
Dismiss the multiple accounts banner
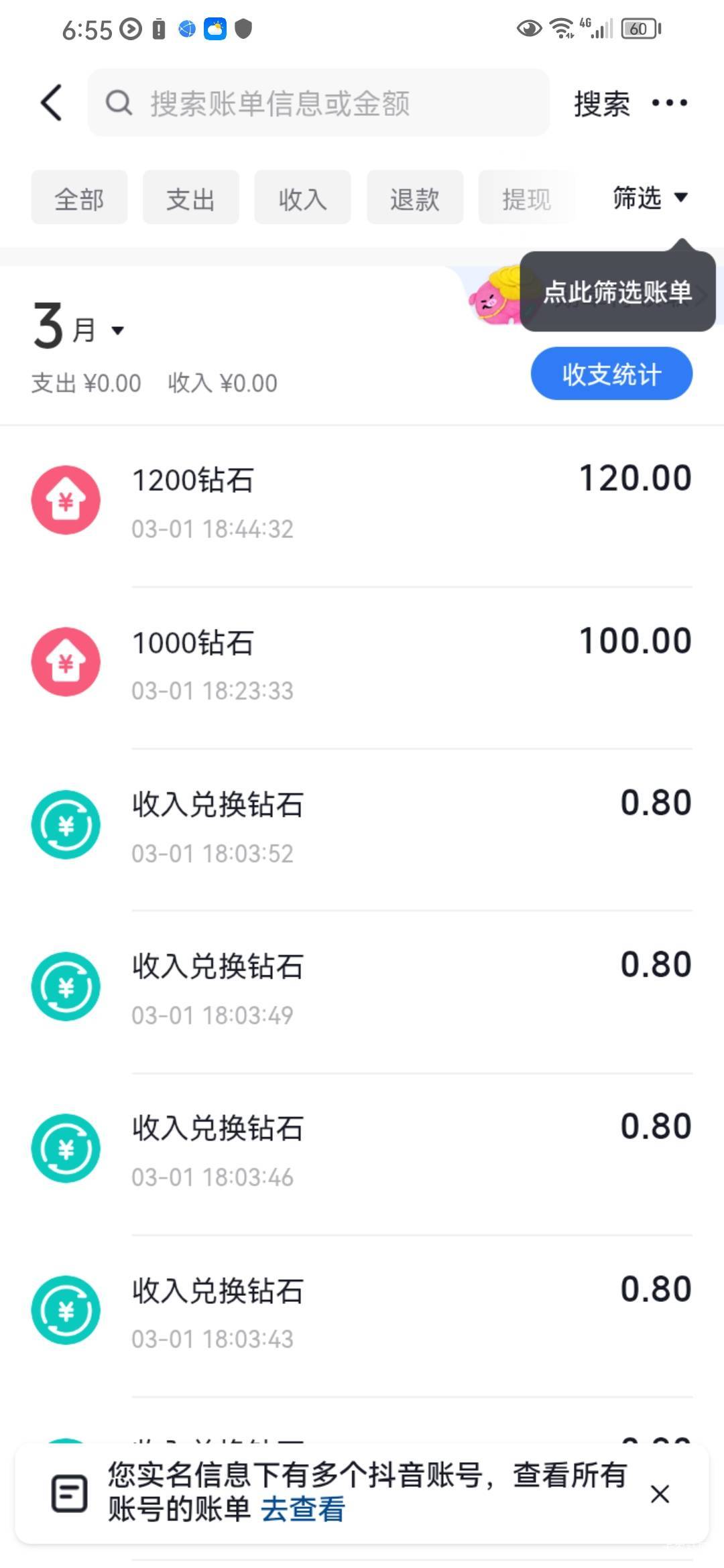click(x=660, y=1494)
